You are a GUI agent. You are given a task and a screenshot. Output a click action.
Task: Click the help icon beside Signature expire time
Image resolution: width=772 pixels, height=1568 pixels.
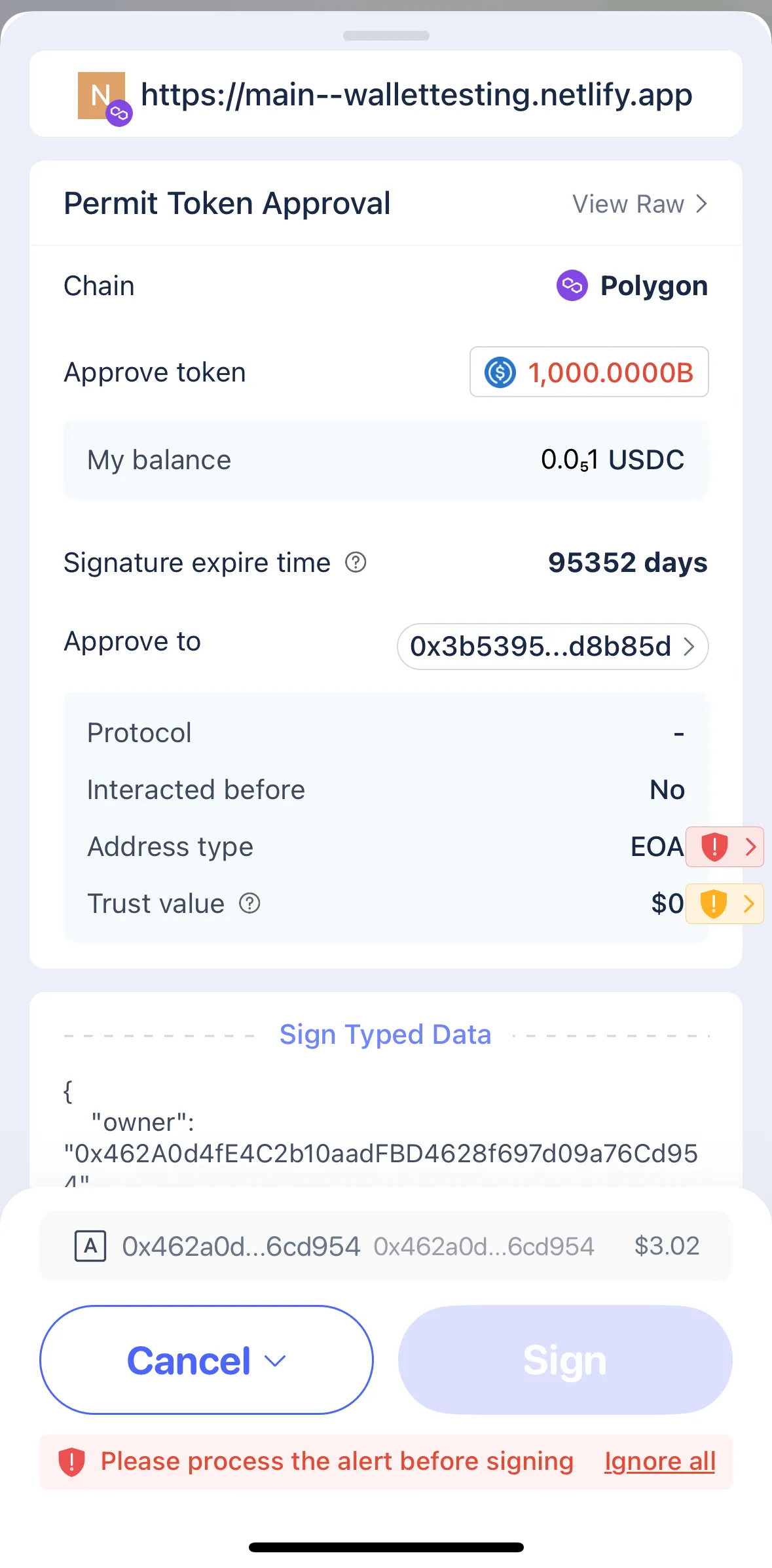click(x=355, y=563)
